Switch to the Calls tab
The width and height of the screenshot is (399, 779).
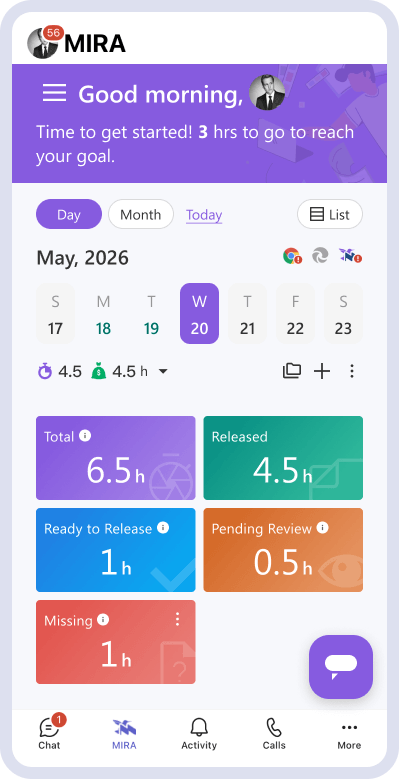click(274, 734)
